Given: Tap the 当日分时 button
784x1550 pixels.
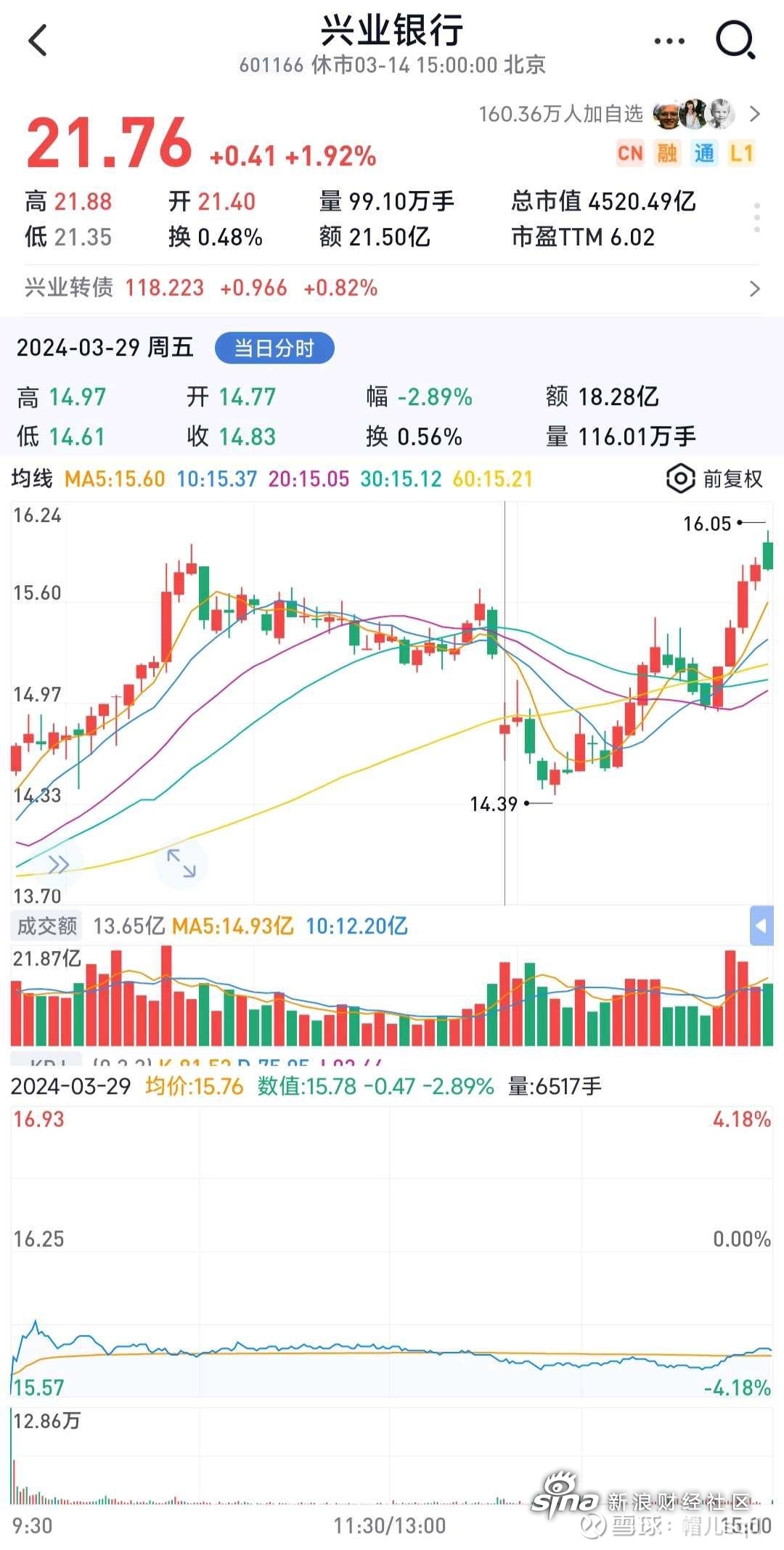Looking at the screenshot, I should click(274, 348).
